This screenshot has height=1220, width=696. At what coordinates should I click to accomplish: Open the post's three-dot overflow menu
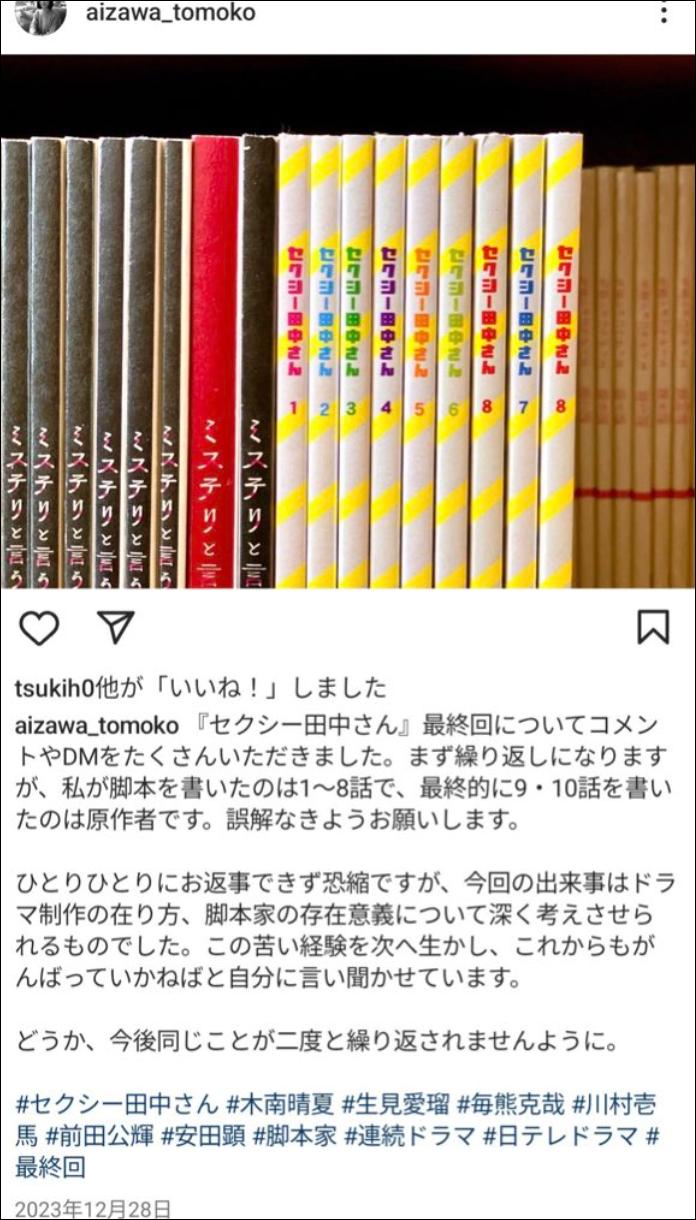coord(665,14)
